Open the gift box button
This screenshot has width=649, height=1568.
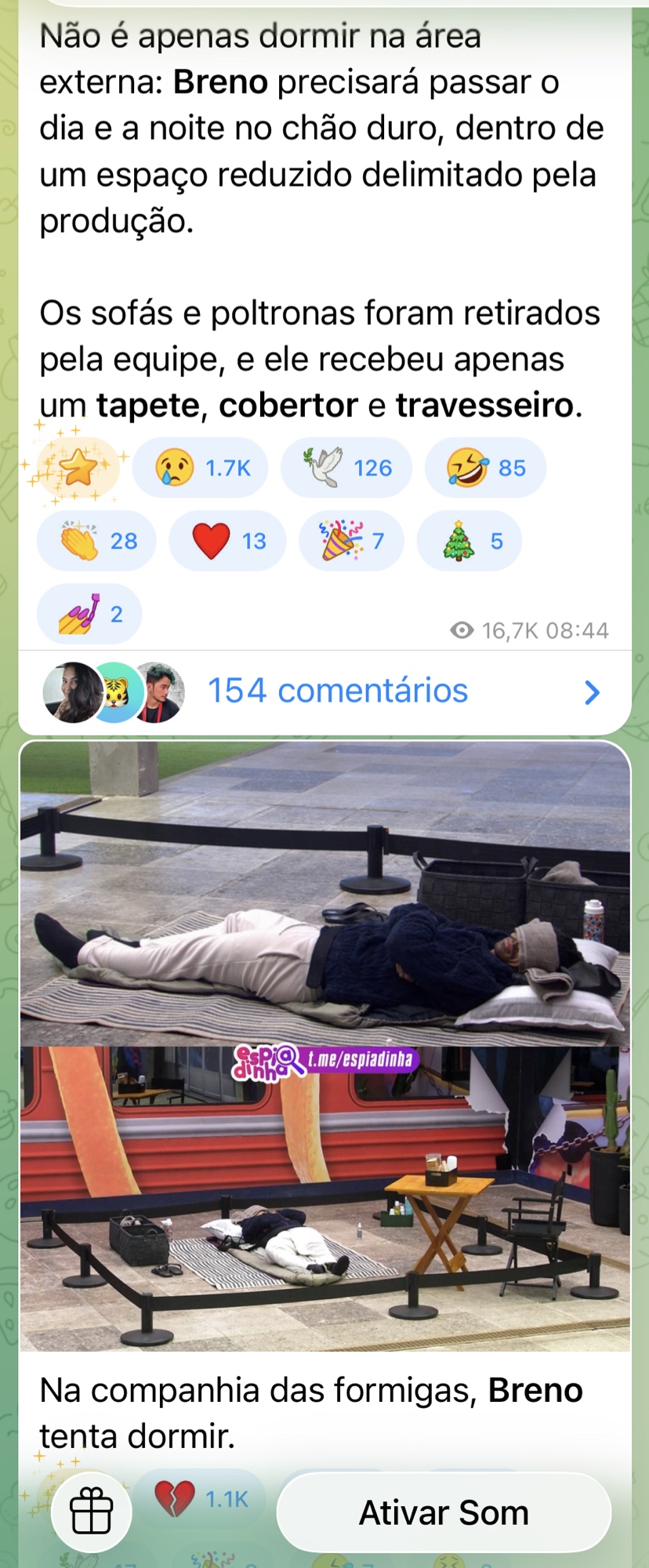(x=92, y=1512)
